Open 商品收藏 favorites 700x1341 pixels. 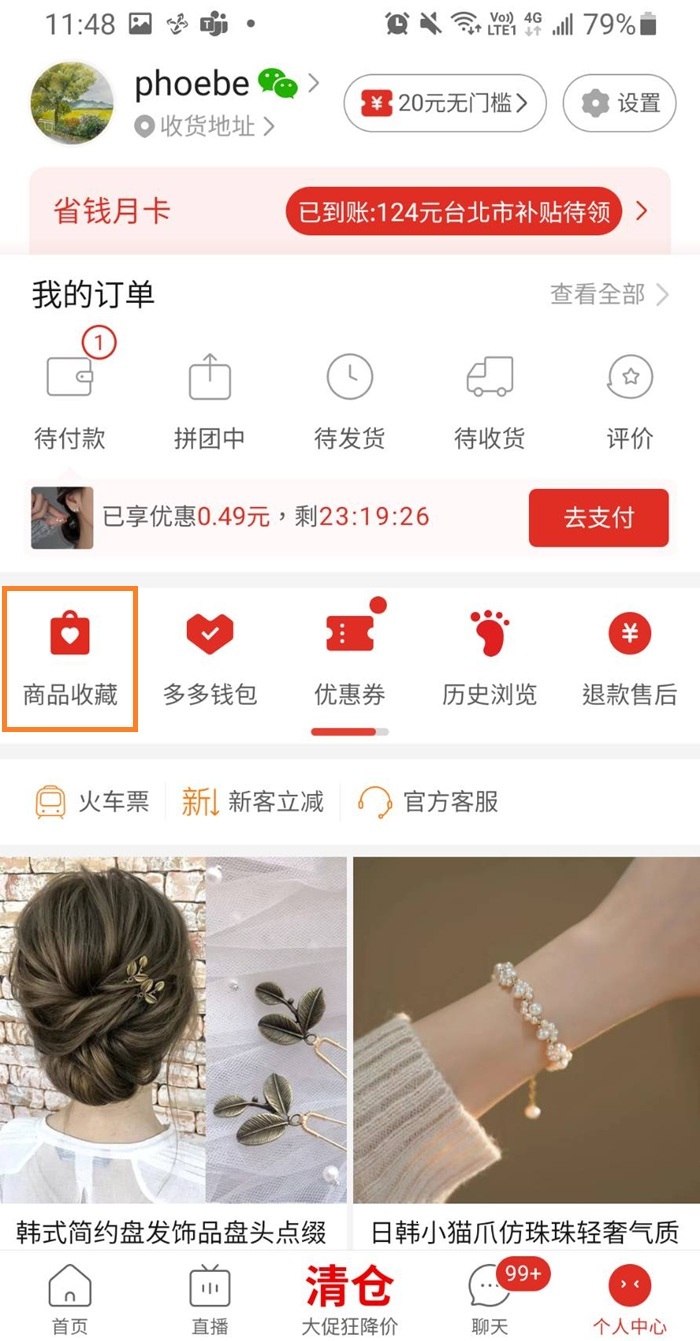pos(70,660)
